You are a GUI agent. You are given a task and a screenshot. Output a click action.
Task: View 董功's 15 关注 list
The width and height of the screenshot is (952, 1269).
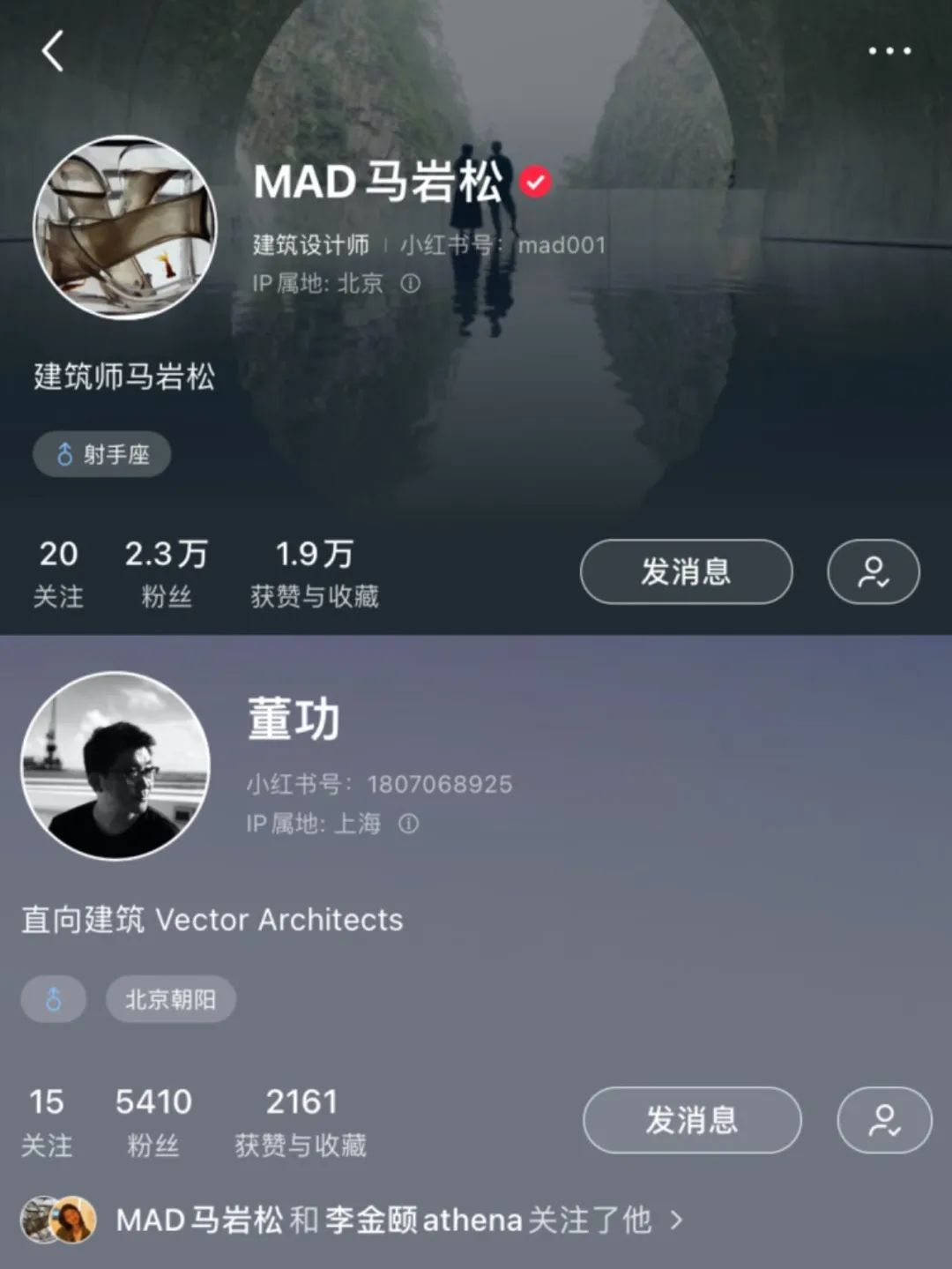[47, 1121]
